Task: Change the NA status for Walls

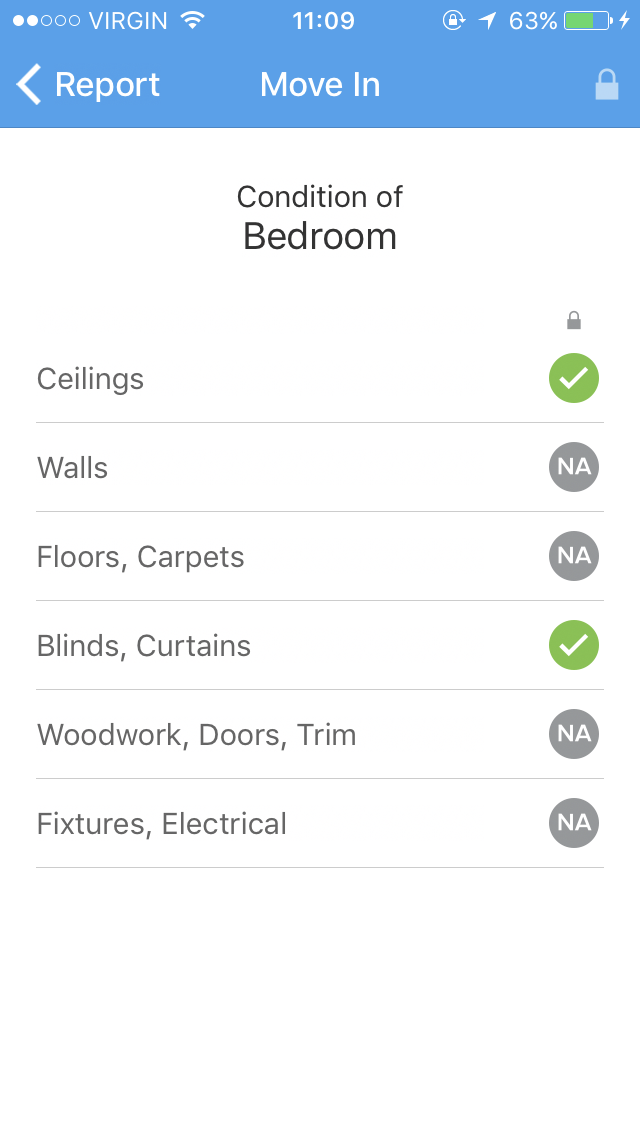Action: pos(573,467)
